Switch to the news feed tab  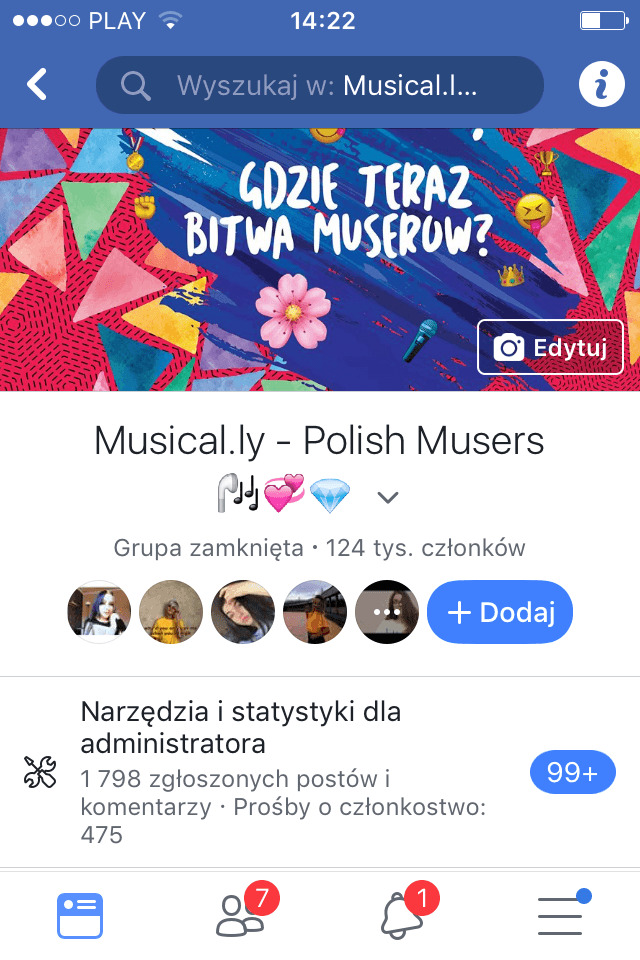click(80, 915)
